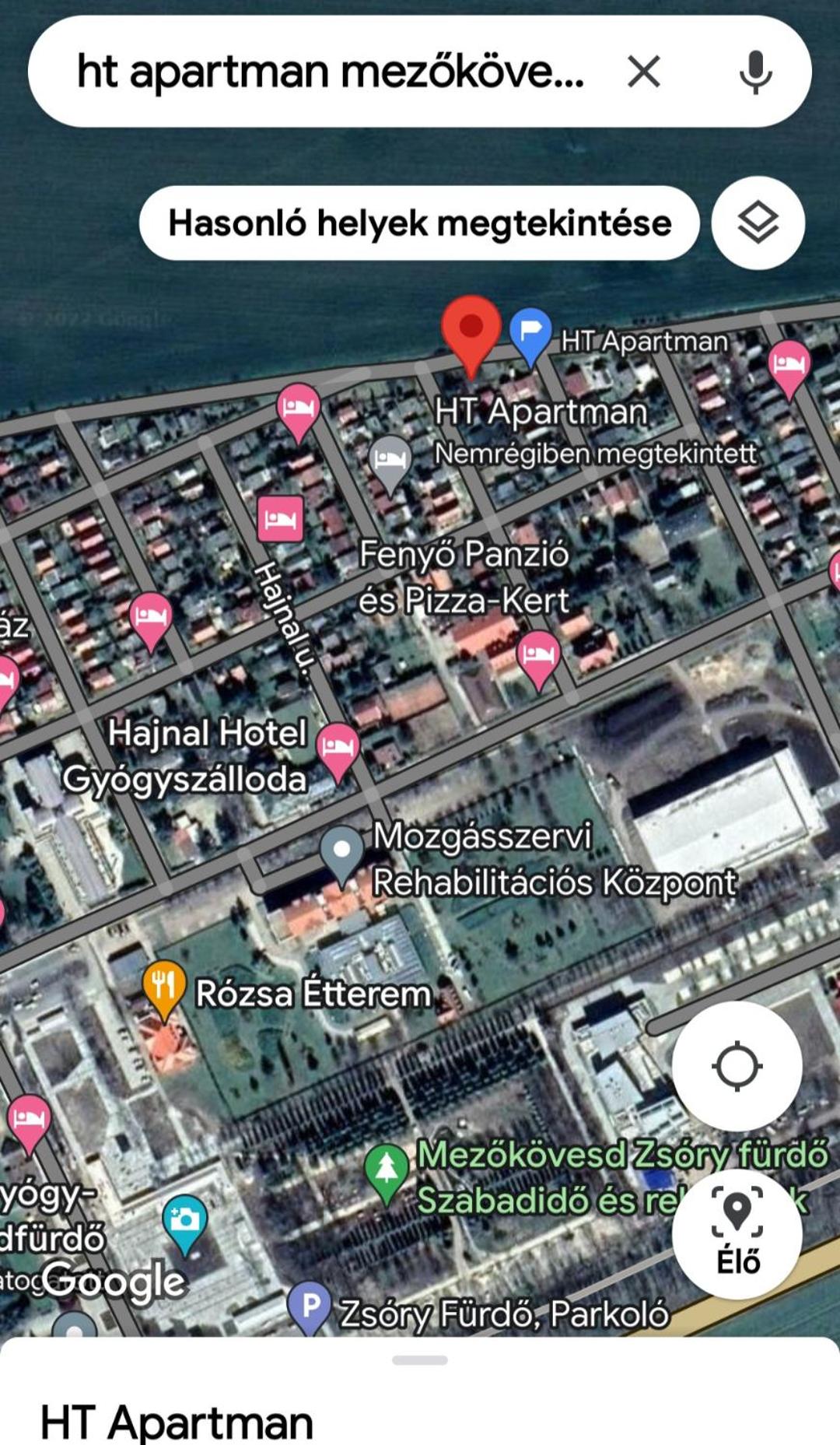Open the map layers selector
This screenshot has width=840, height=1445.
(x=758, y=223)
